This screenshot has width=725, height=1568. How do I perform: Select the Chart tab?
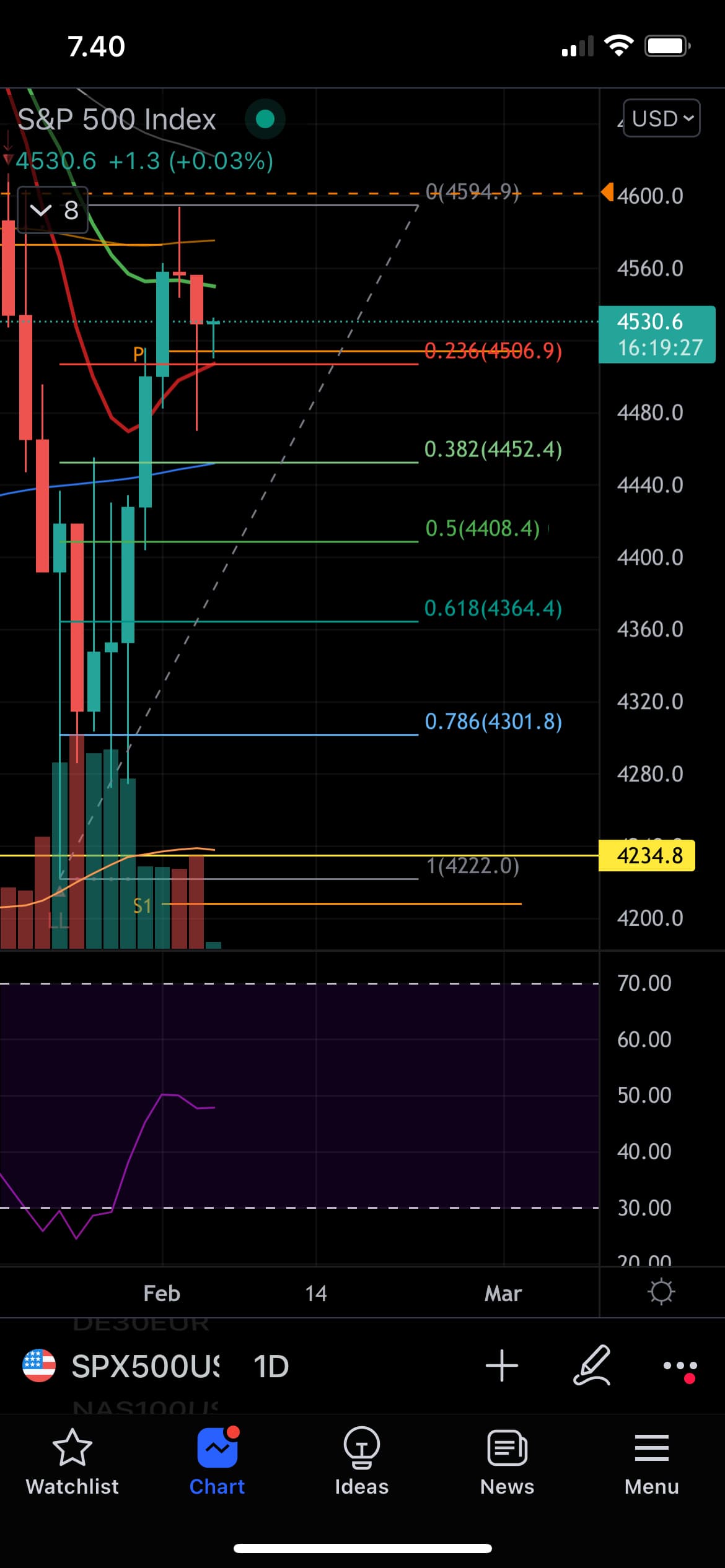click(217, 1461)
